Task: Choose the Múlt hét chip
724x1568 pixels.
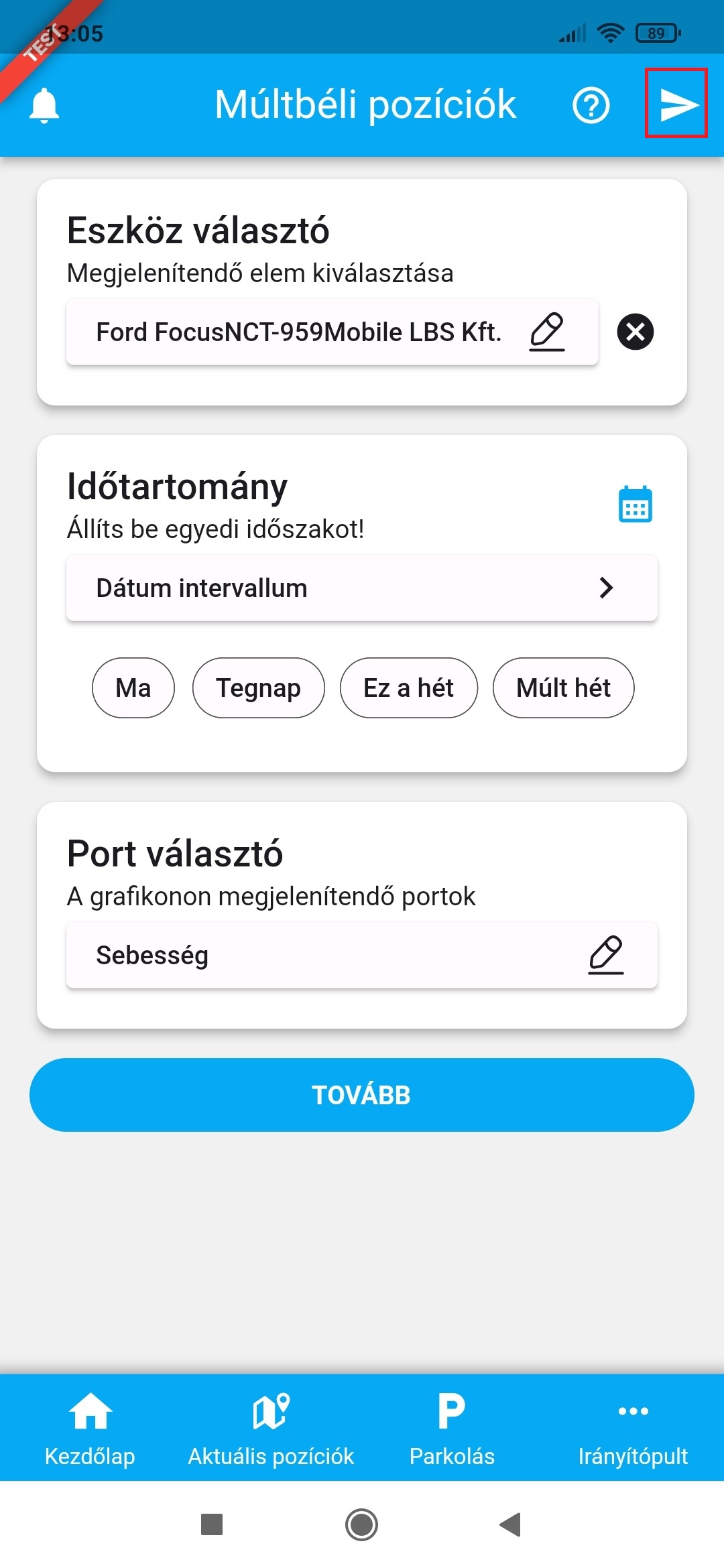Action: point(563,688)
